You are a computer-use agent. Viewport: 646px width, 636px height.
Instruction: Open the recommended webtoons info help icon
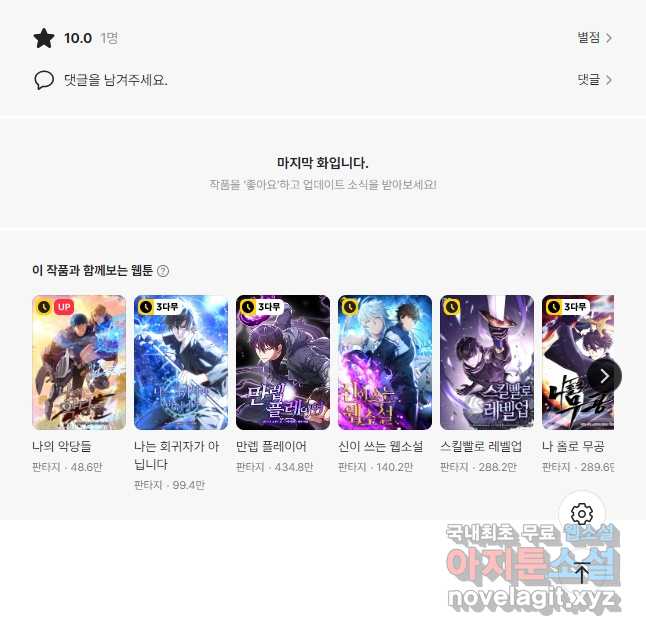pos(163,271)
